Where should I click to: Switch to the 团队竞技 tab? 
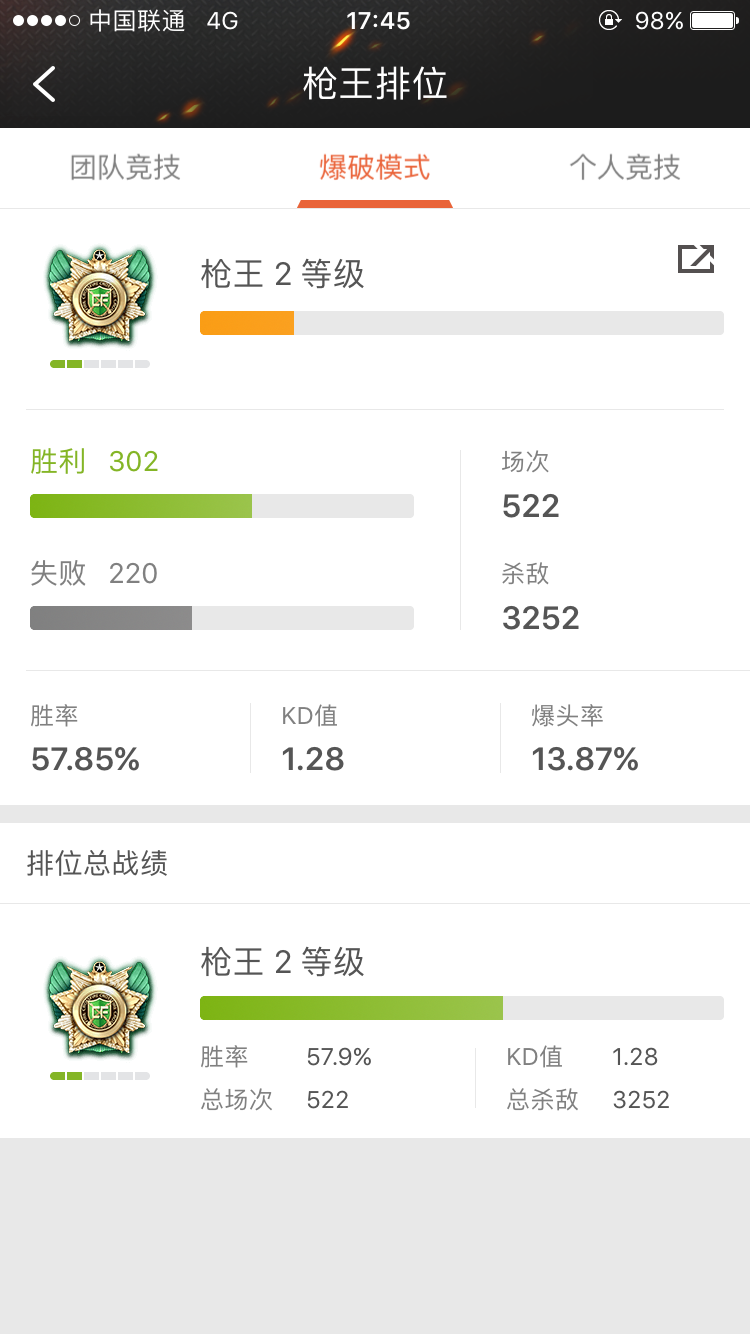pyautogui.click(x=125, y=167)
